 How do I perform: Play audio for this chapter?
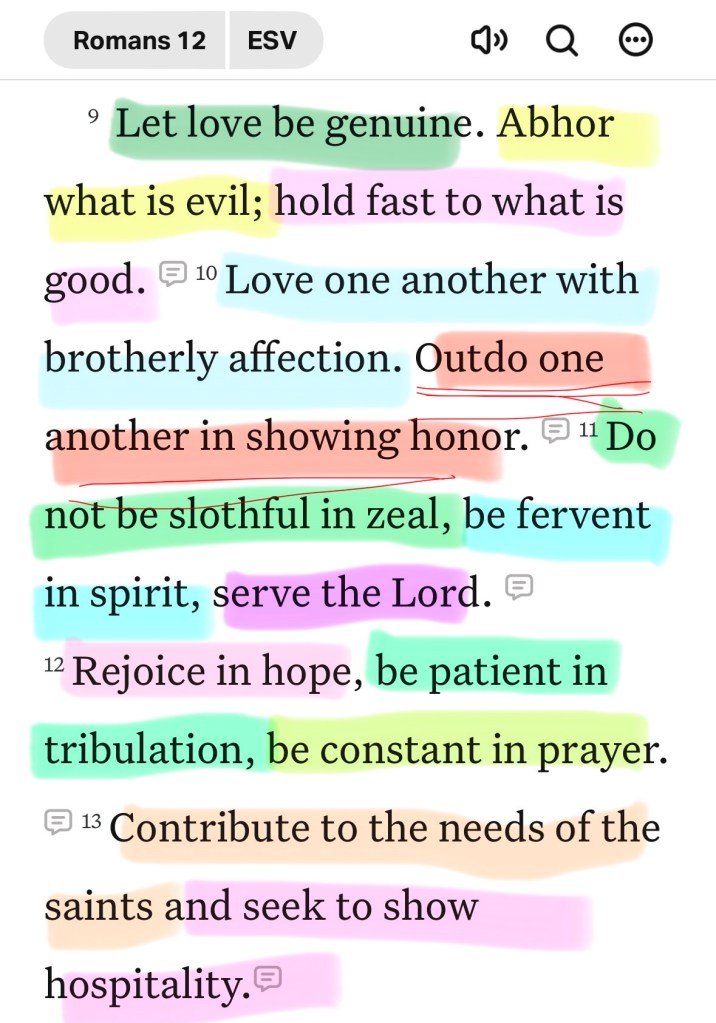[x=489, y=40]
